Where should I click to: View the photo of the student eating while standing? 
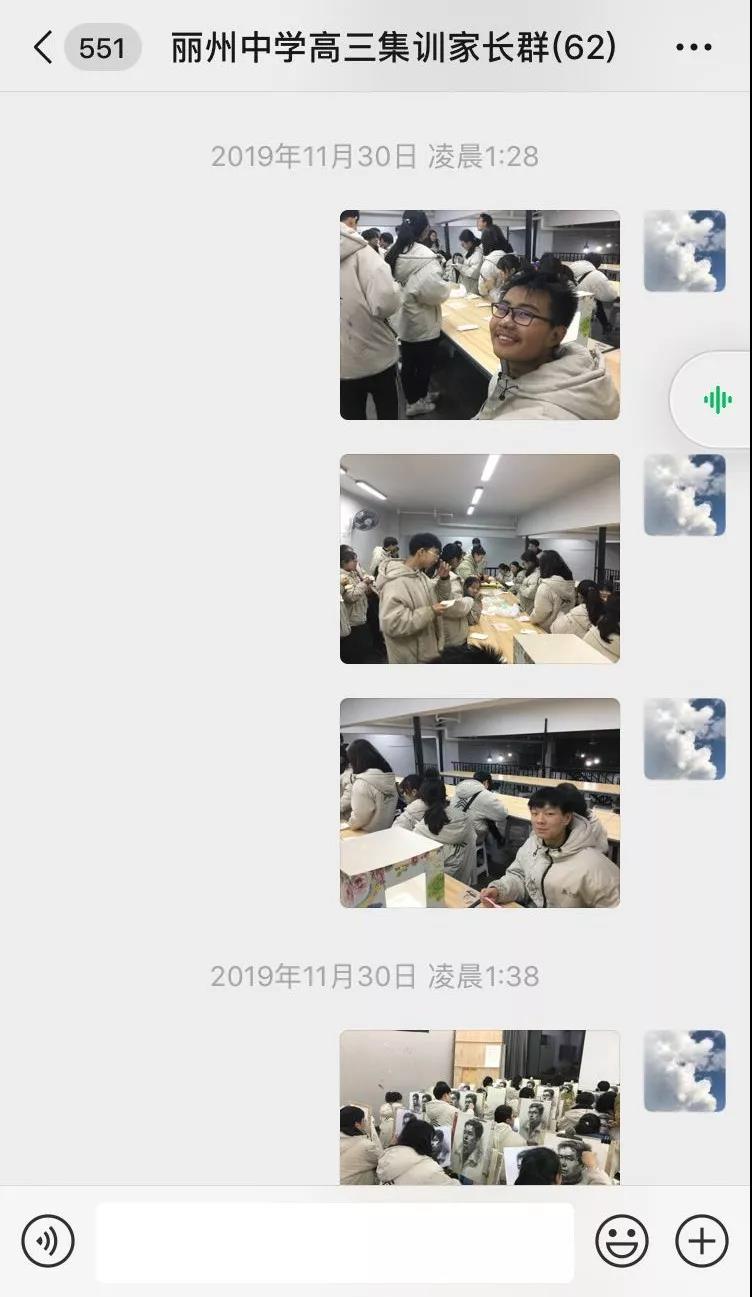click(479, 559)
